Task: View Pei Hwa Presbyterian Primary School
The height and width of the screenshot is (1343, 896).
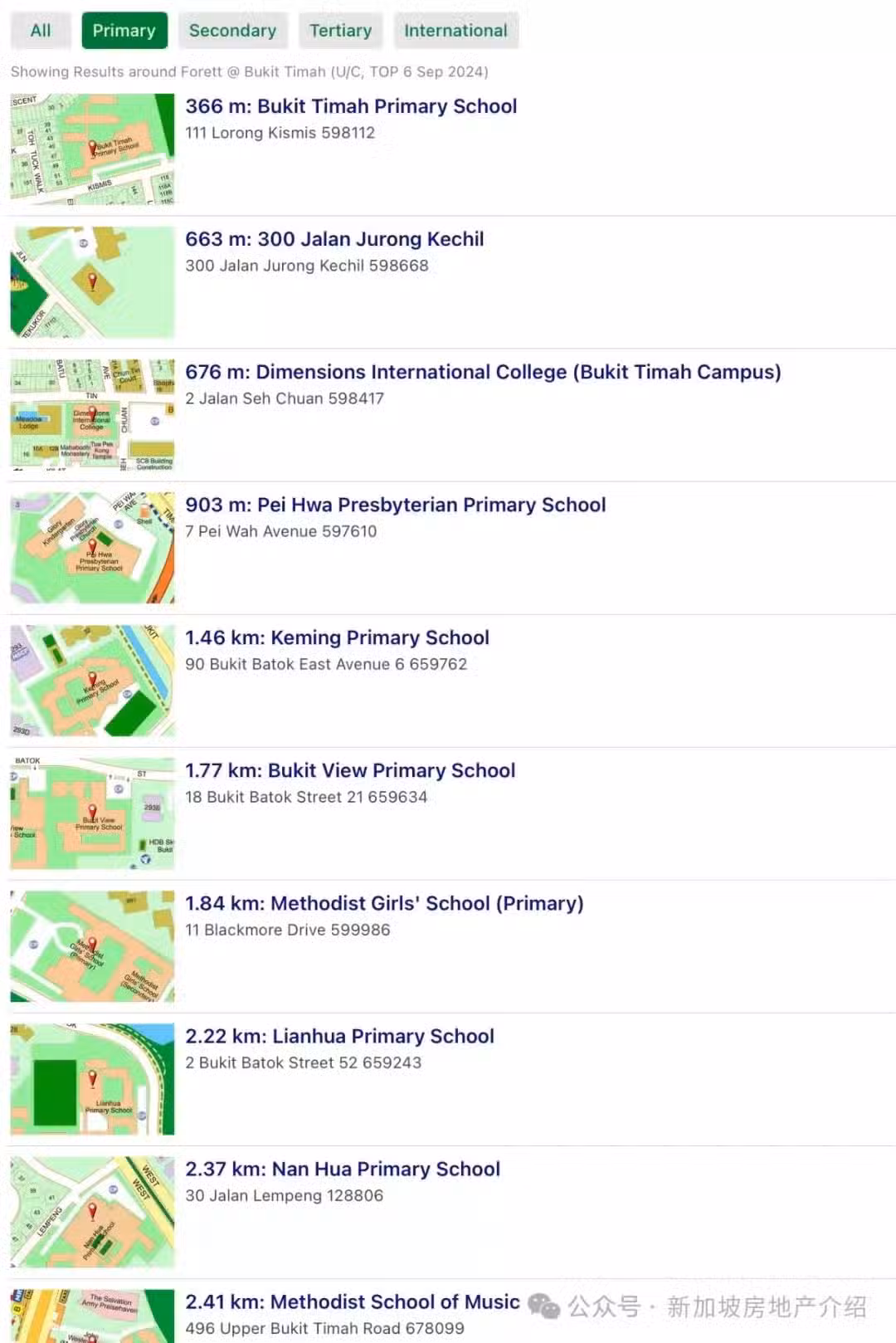Action: [x=395, y=505]
